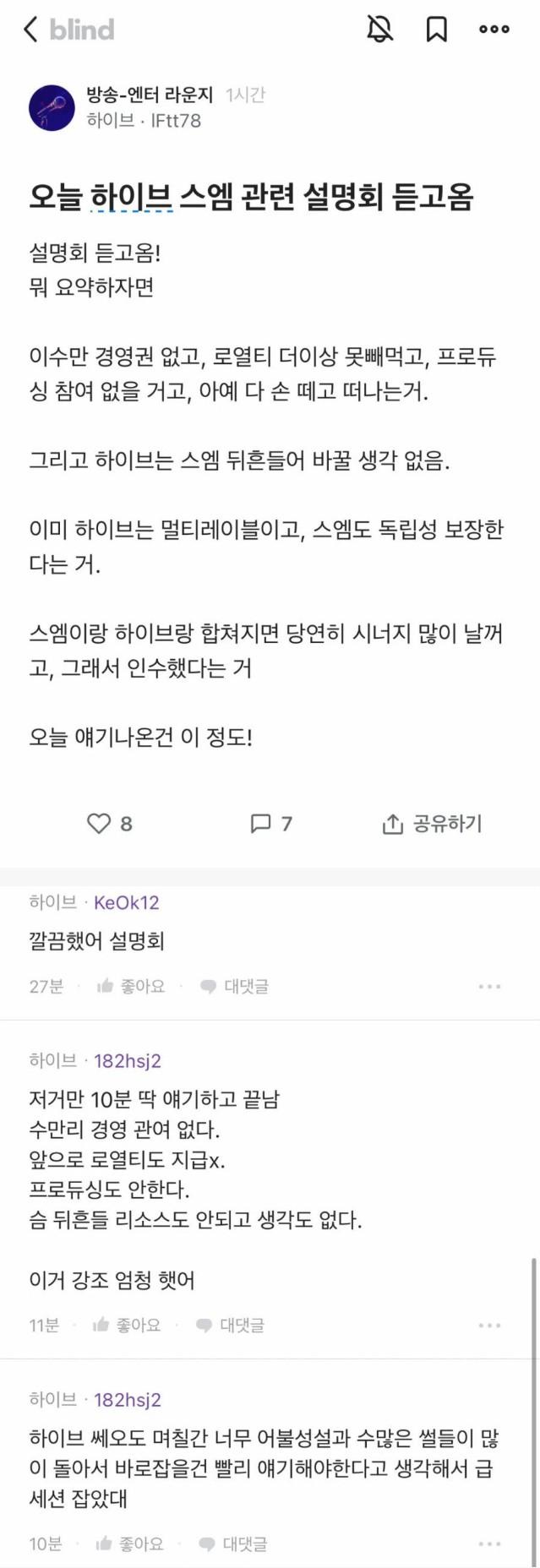
Task: Open the top overflow menu
Action: point(494,30)
